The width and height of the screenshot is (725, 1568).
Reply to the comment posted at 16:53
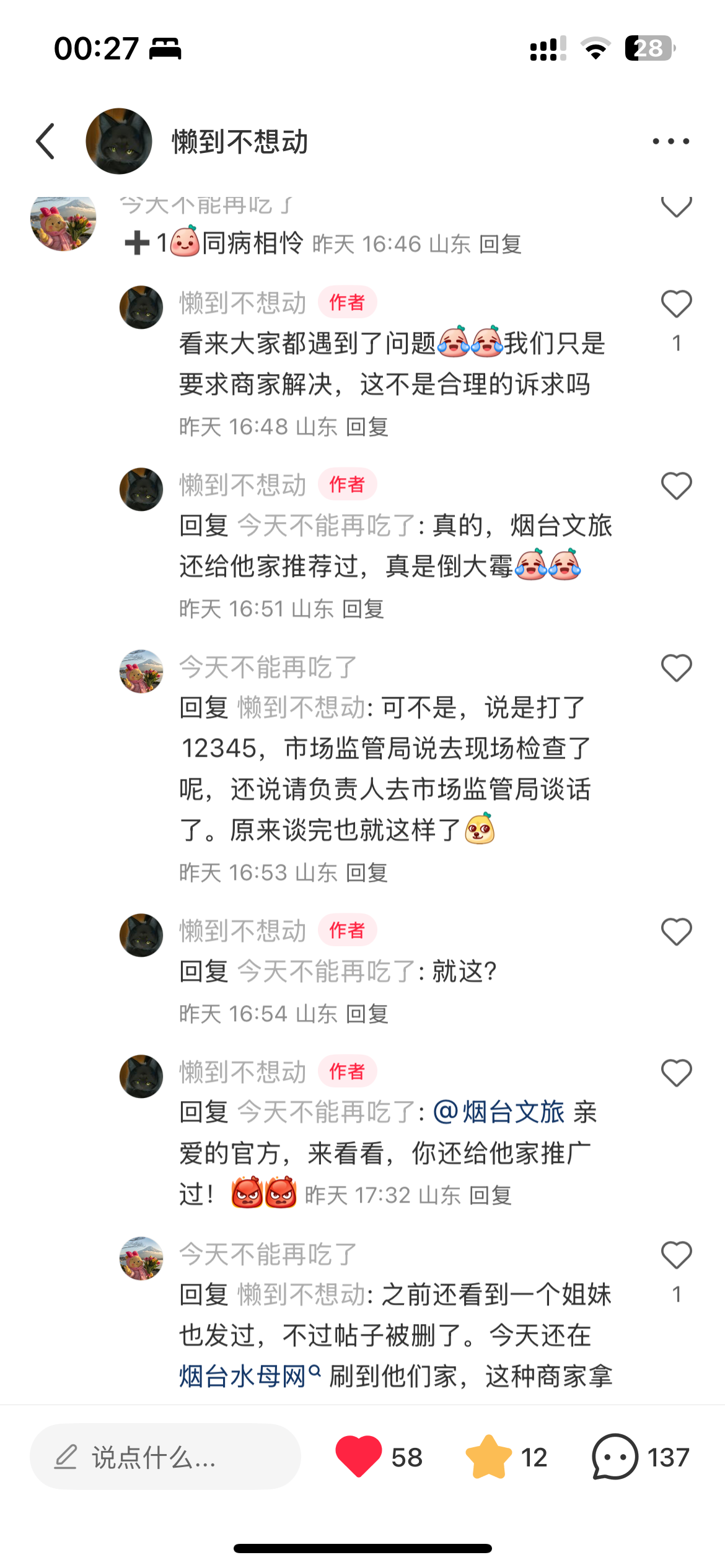367,873
